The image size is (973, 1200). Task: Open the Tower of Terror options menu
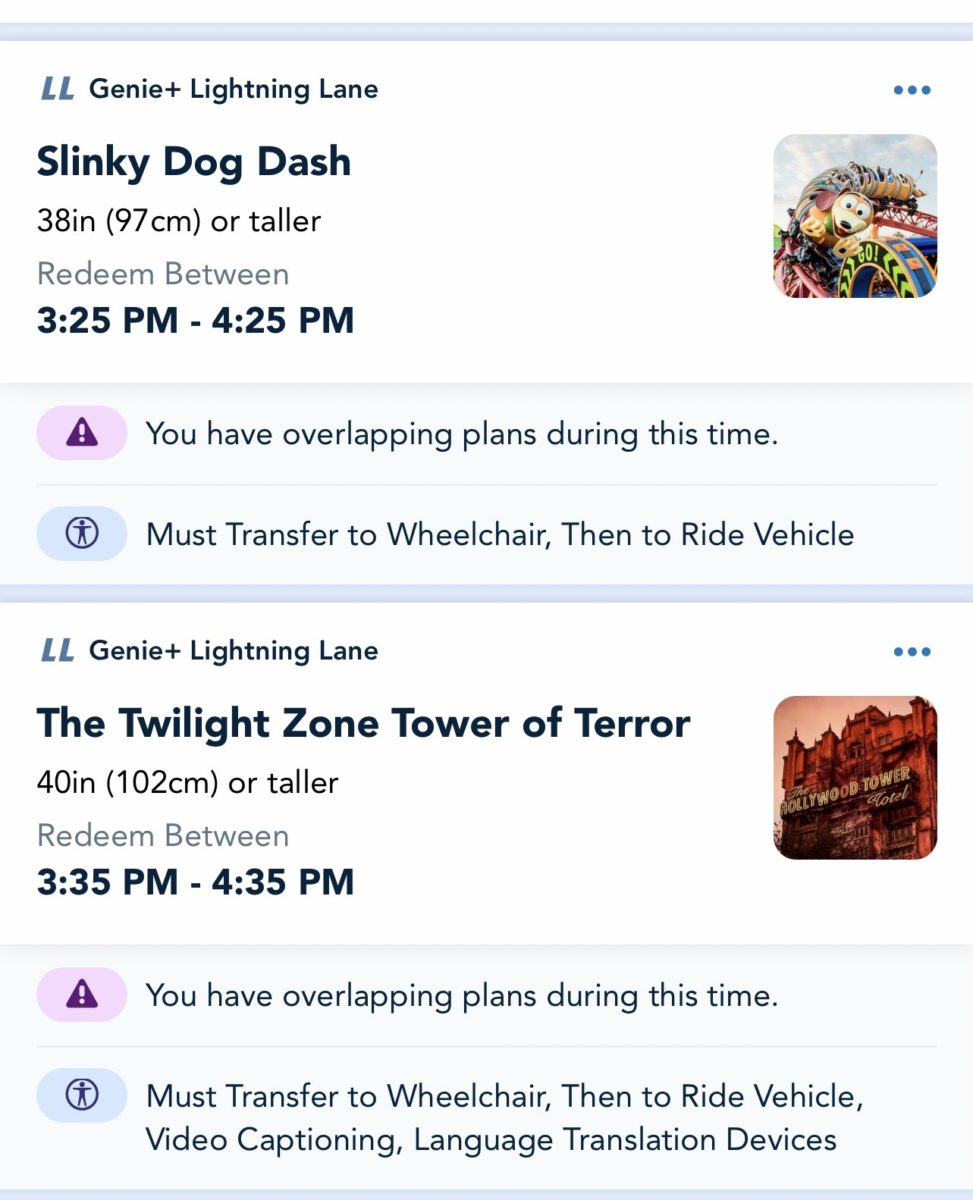point(911,653)
